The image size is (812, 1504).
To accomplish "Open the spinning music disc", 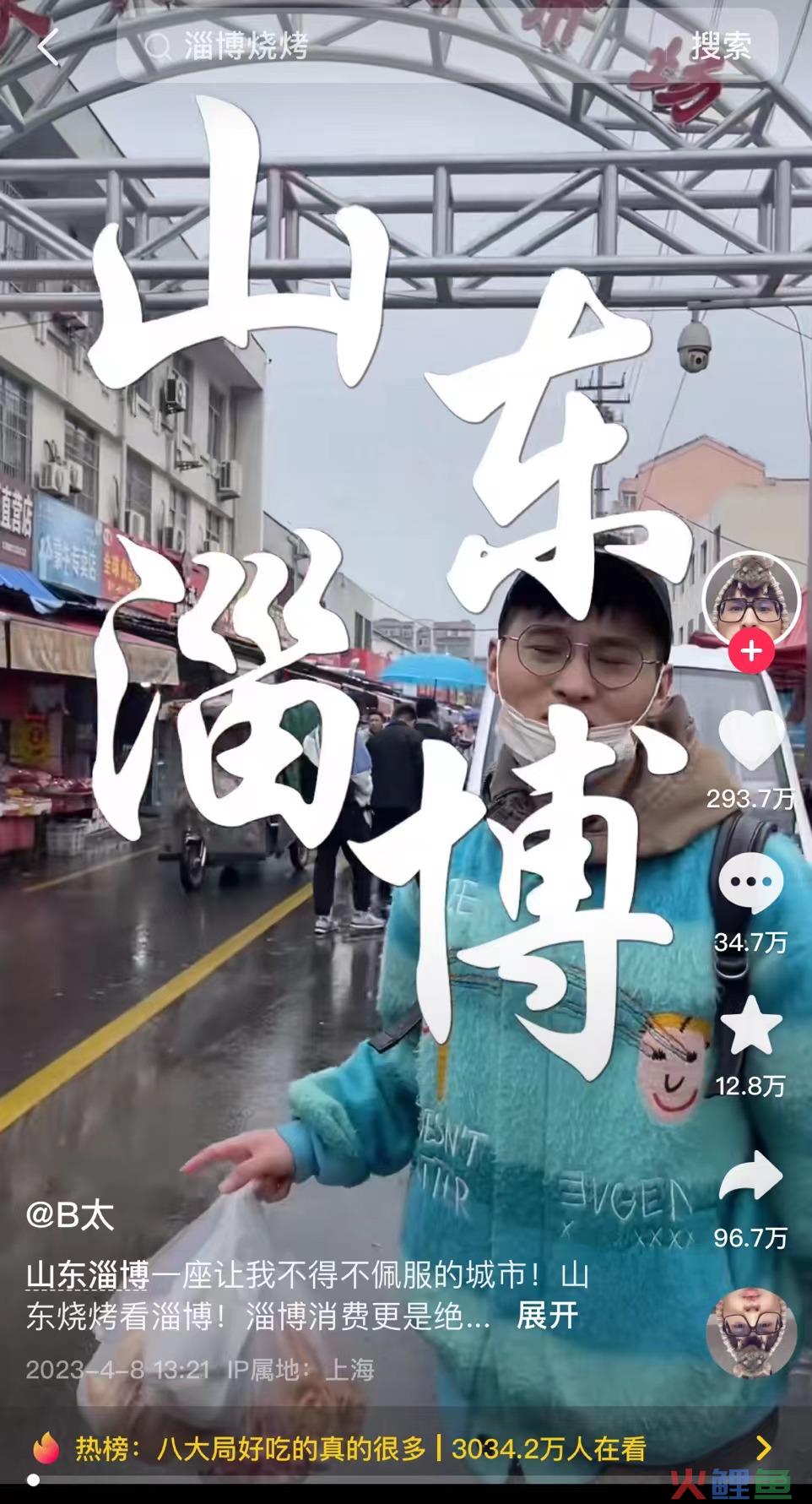I will click(750, 1333).
